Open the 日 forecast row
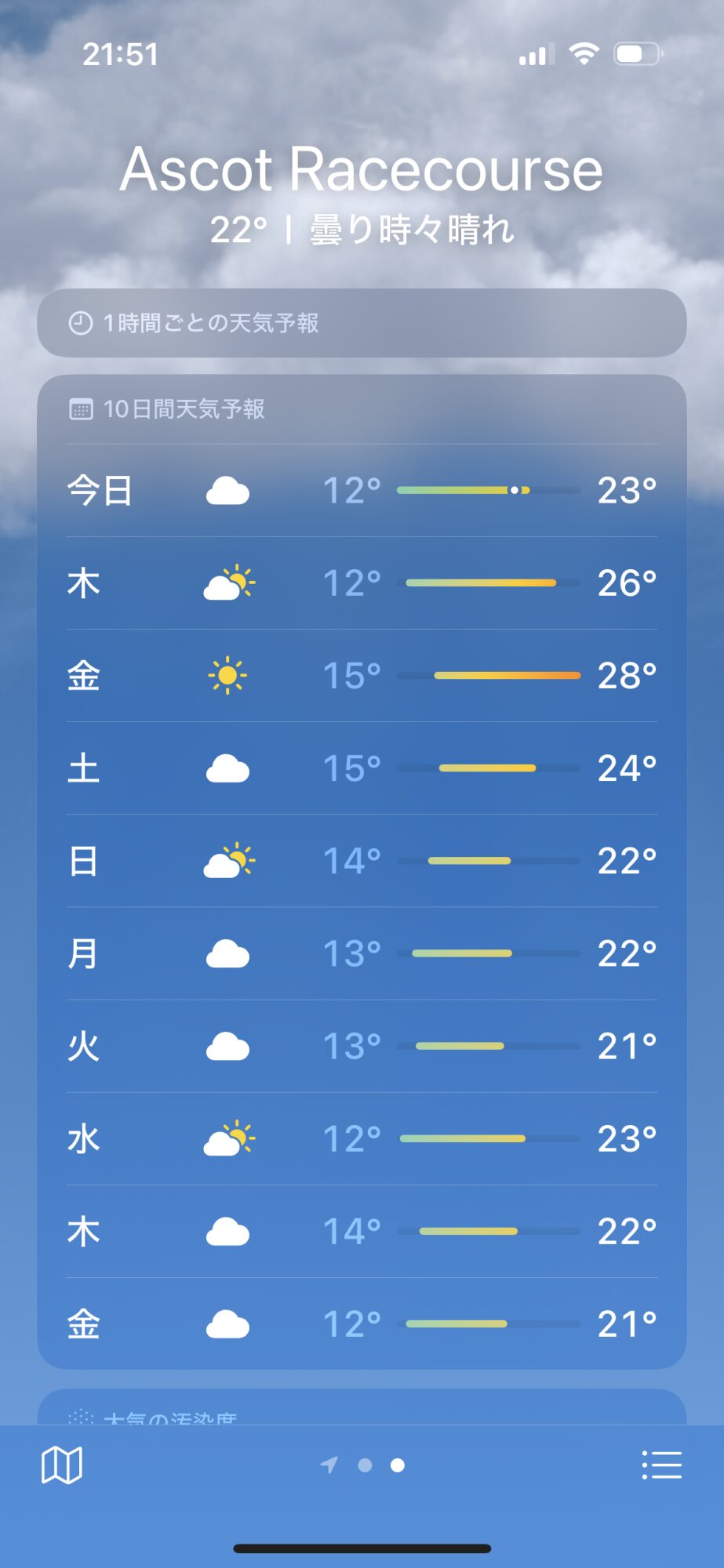724x1568 pixels. click(x=362, y=861)
